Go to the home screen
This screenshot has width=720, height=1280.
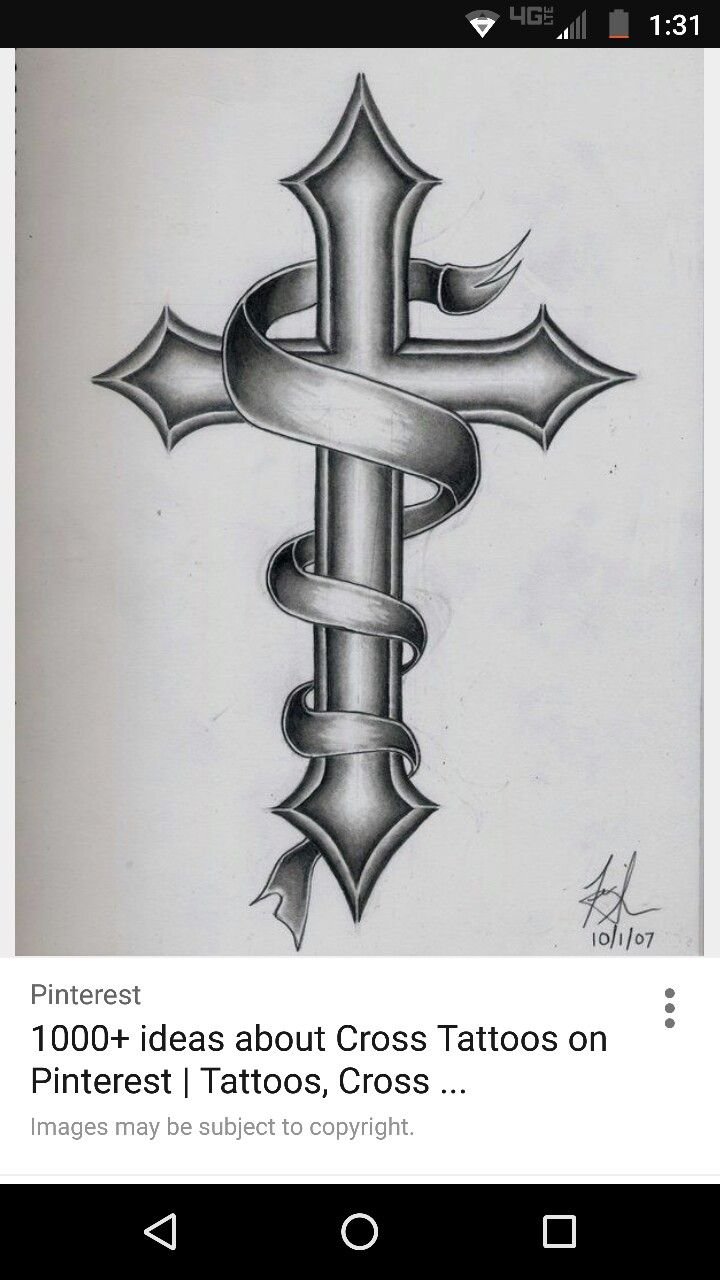click(360, 1231)
